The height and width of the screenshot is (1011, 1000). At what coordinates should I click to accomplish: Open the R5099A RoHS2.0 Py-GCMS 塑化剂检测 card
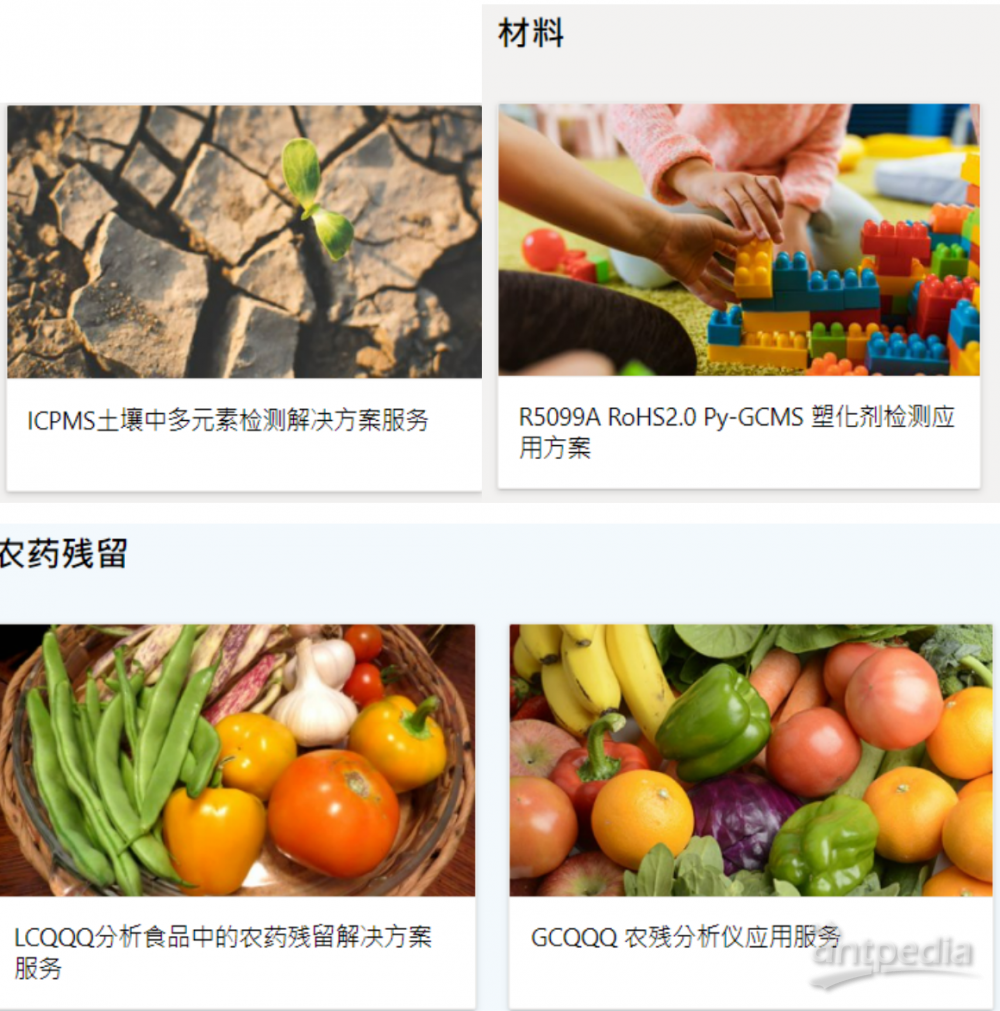[x=736, y=432]
